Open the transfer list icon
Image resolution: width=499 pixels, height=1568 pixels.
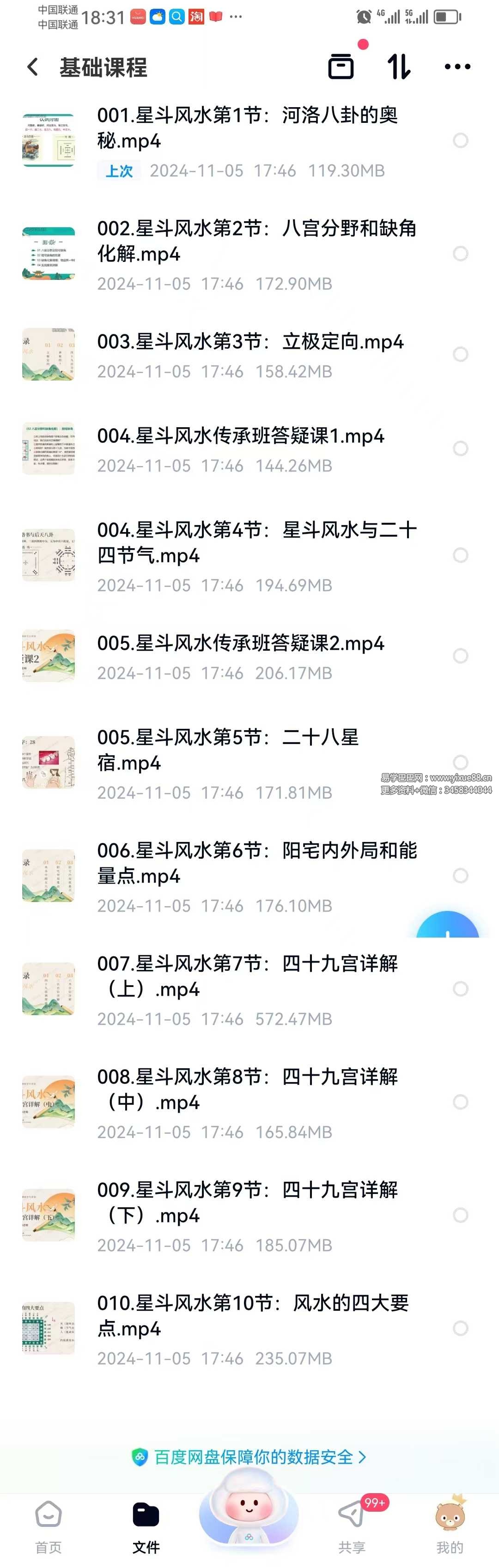[x=341, y=67]
